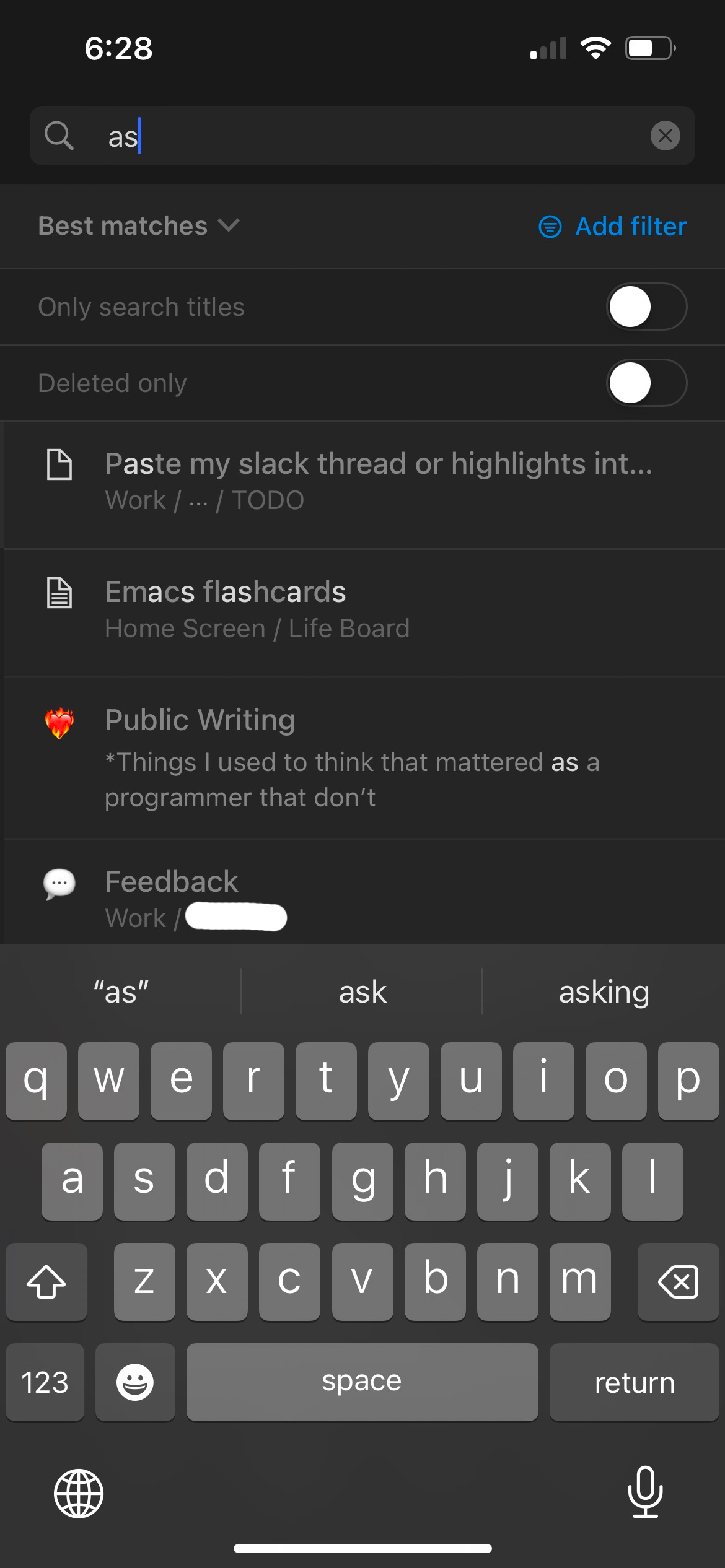Select the "asking" keyboard suggestion
This screenshot has height=1568, width=725.
click(604, 992)
